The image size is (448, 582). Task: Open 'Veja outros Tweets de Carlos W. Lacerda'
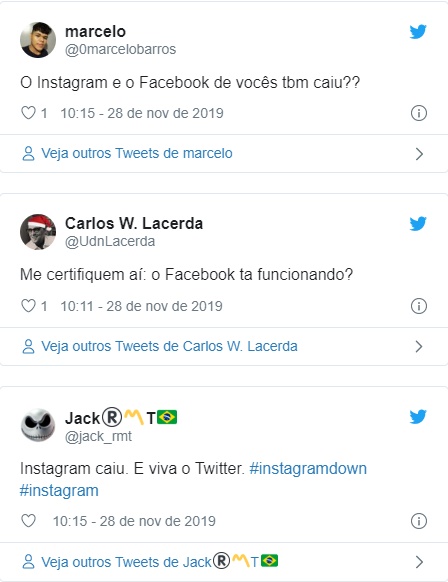pos(169,346)
